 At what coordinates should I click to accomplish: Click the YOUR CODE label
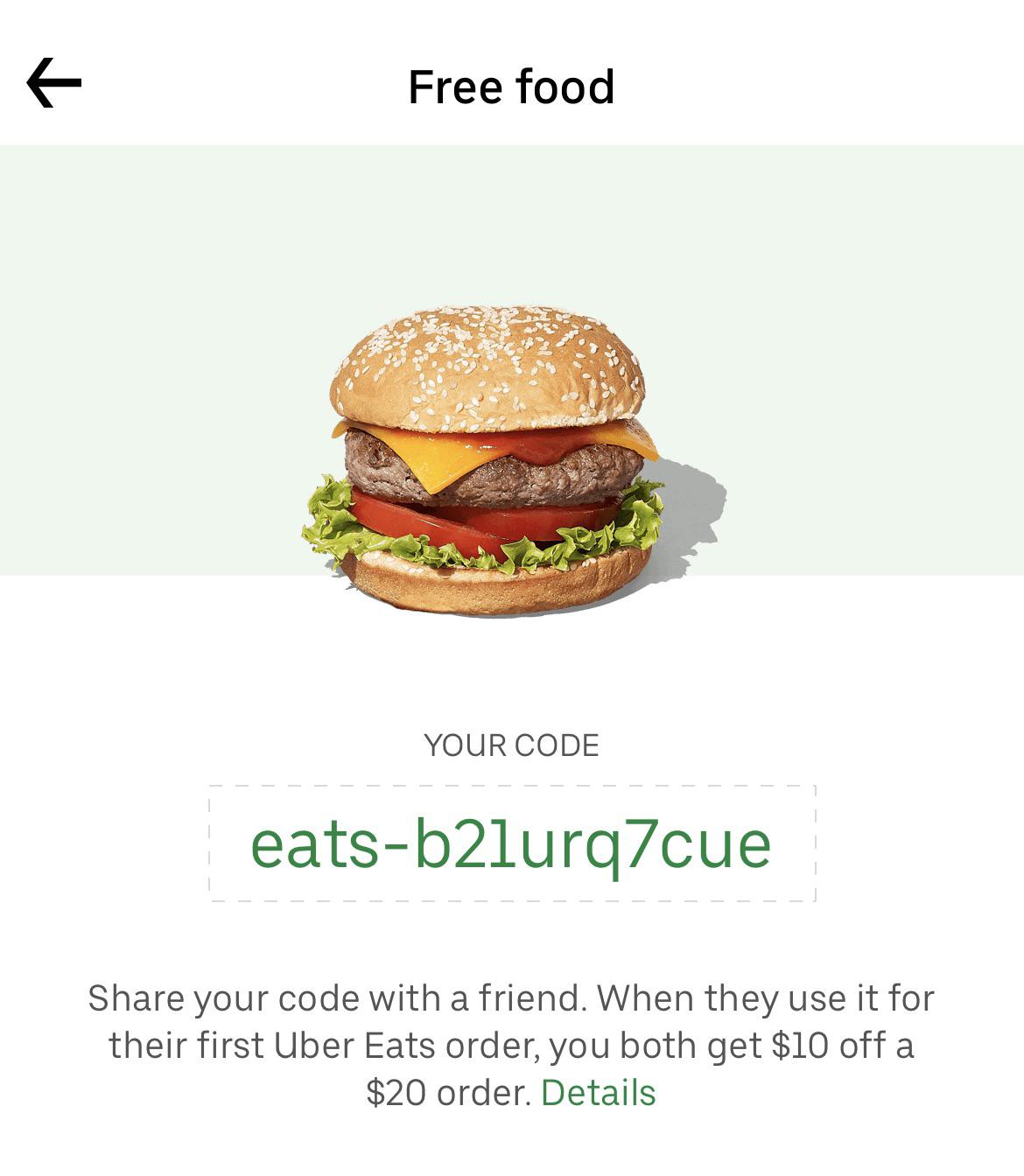coord(511,746)
